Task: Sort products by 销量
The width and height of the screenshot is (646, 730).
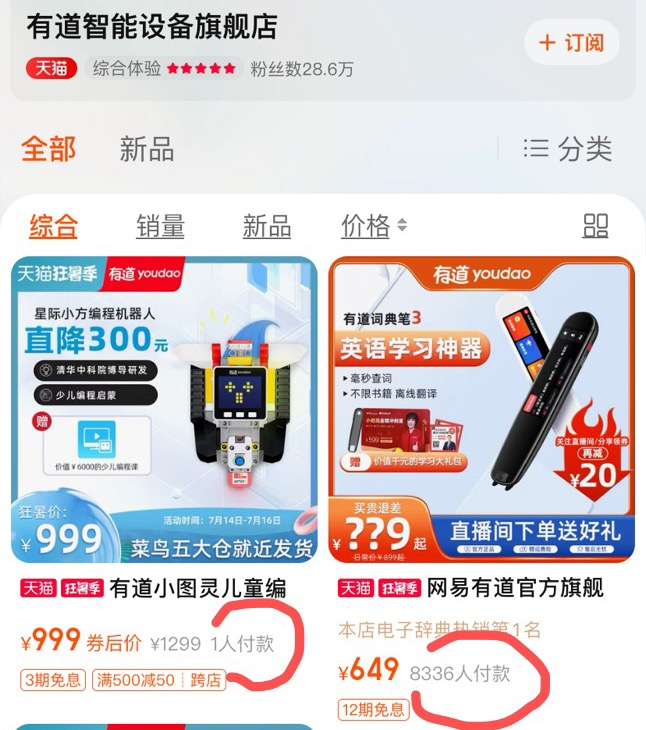Action: (160, 226)
